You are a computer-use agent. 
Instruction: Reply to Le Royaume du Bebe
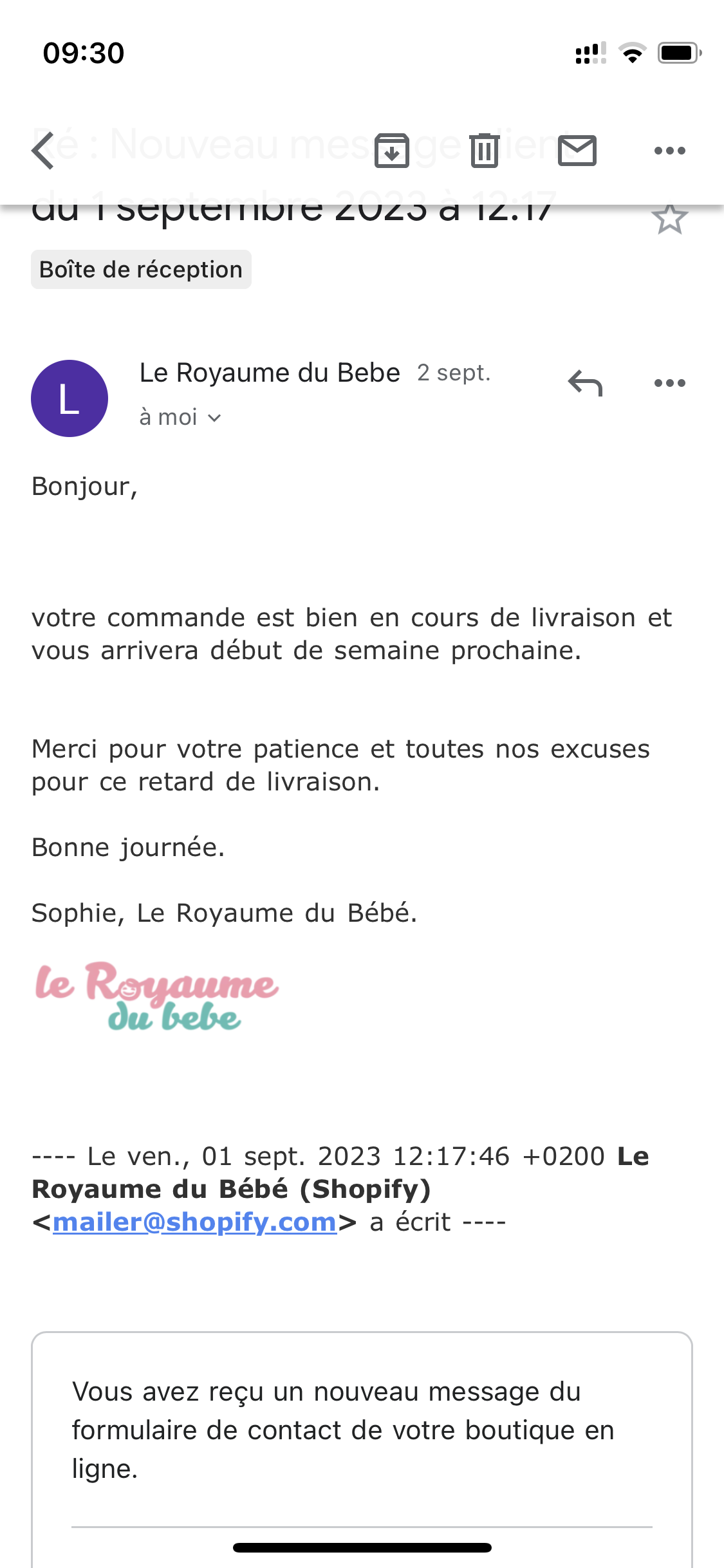584,384
